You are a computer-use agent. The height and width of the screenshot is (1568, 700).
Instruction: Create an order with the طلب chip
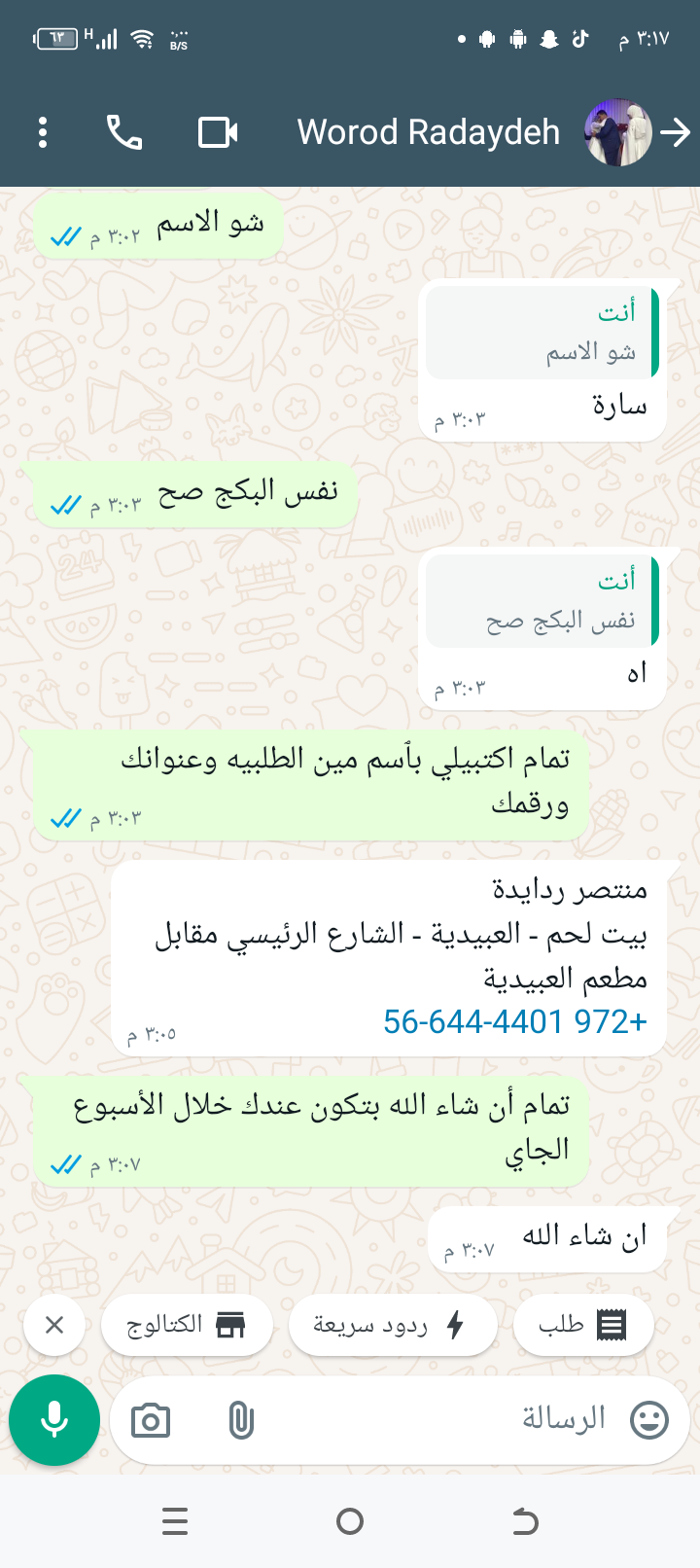582,1325
